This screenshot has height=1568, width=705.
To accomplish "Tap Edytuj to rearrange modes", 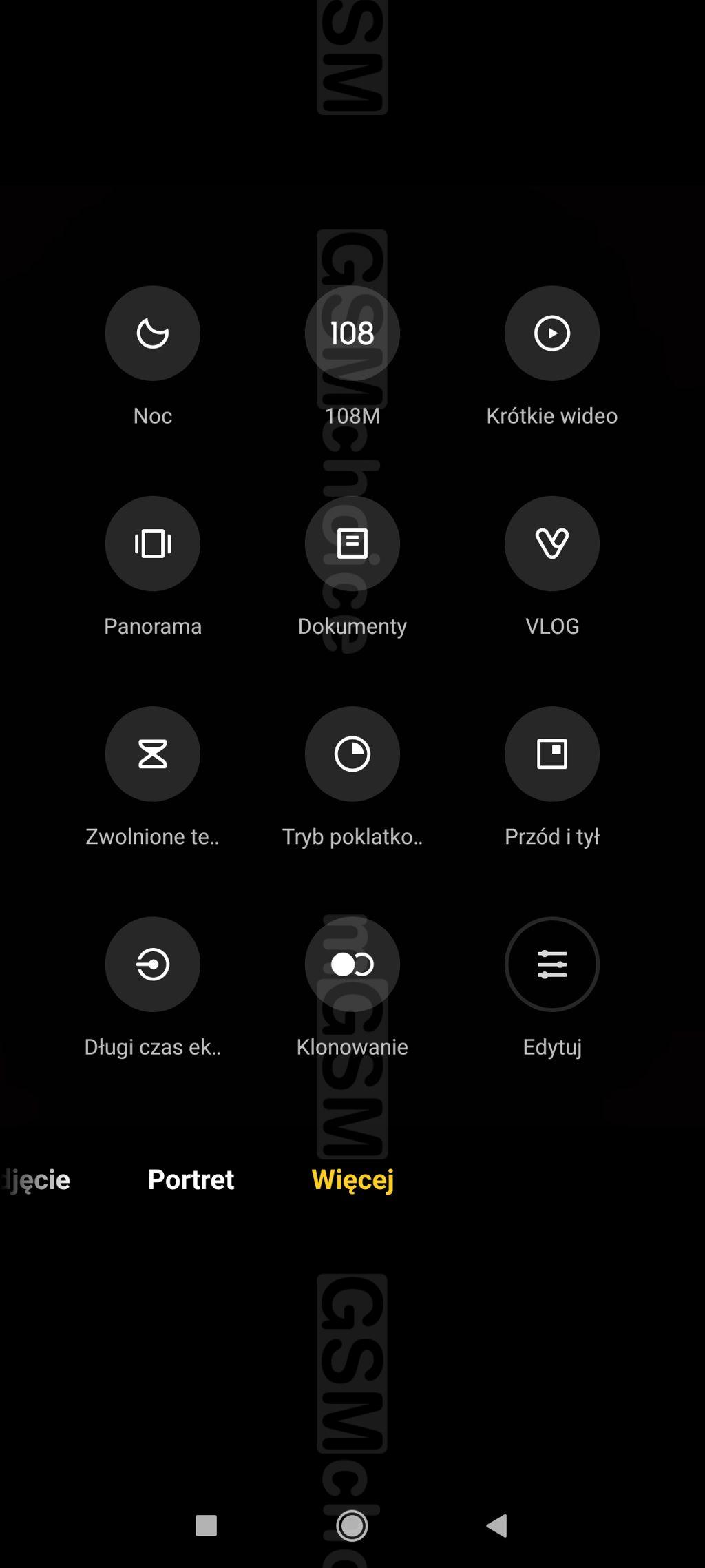I will point(552,964).
